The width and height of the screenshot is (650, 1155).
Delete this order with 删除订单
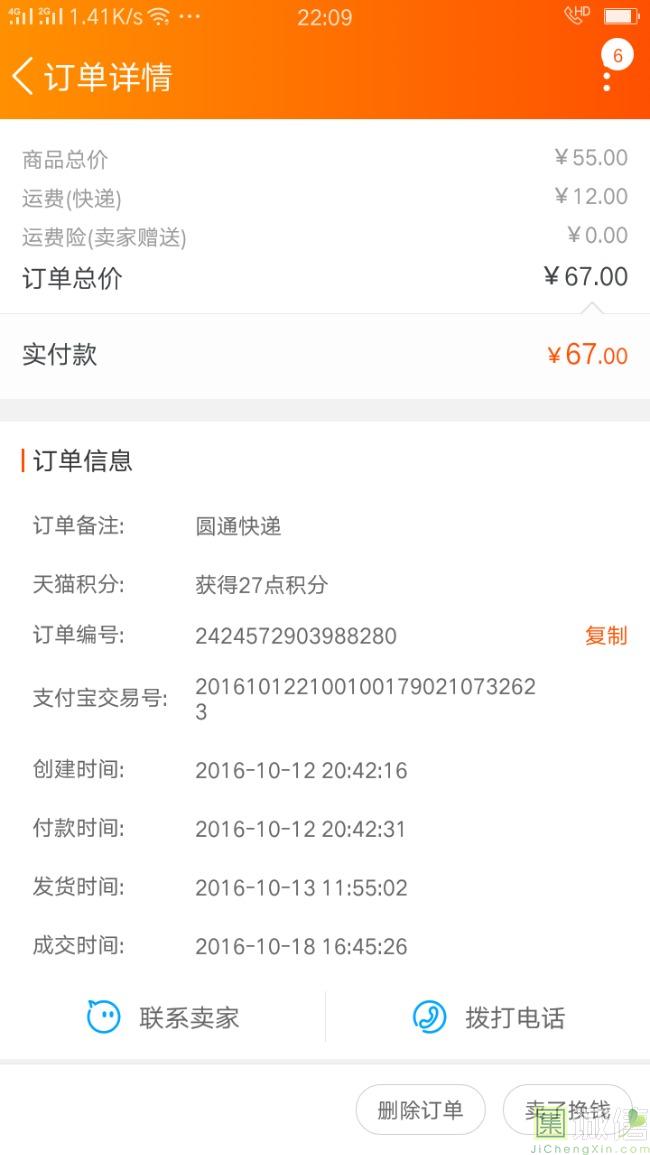(x=420, y=1110)
